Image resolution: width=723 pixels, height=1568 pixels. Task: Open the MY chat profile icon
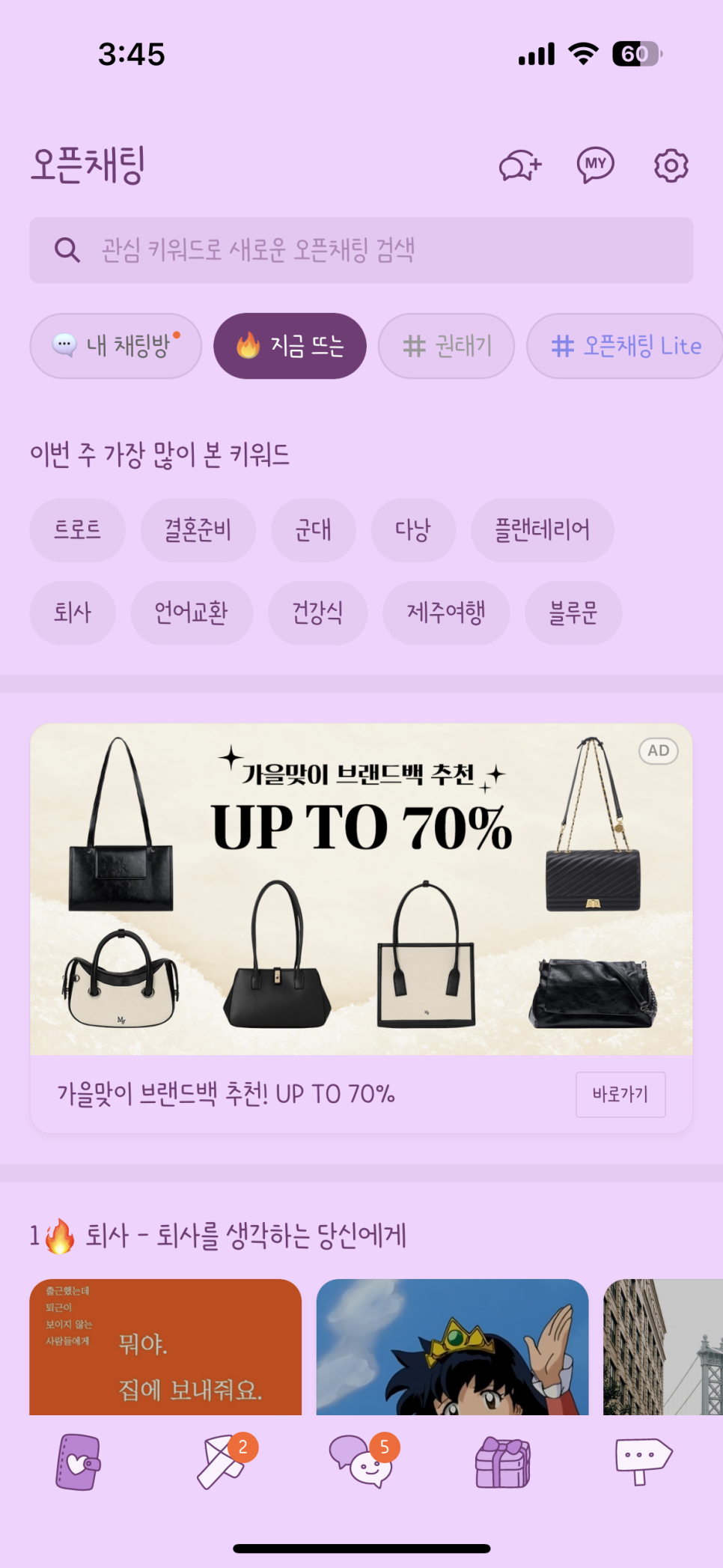(596, 165)
